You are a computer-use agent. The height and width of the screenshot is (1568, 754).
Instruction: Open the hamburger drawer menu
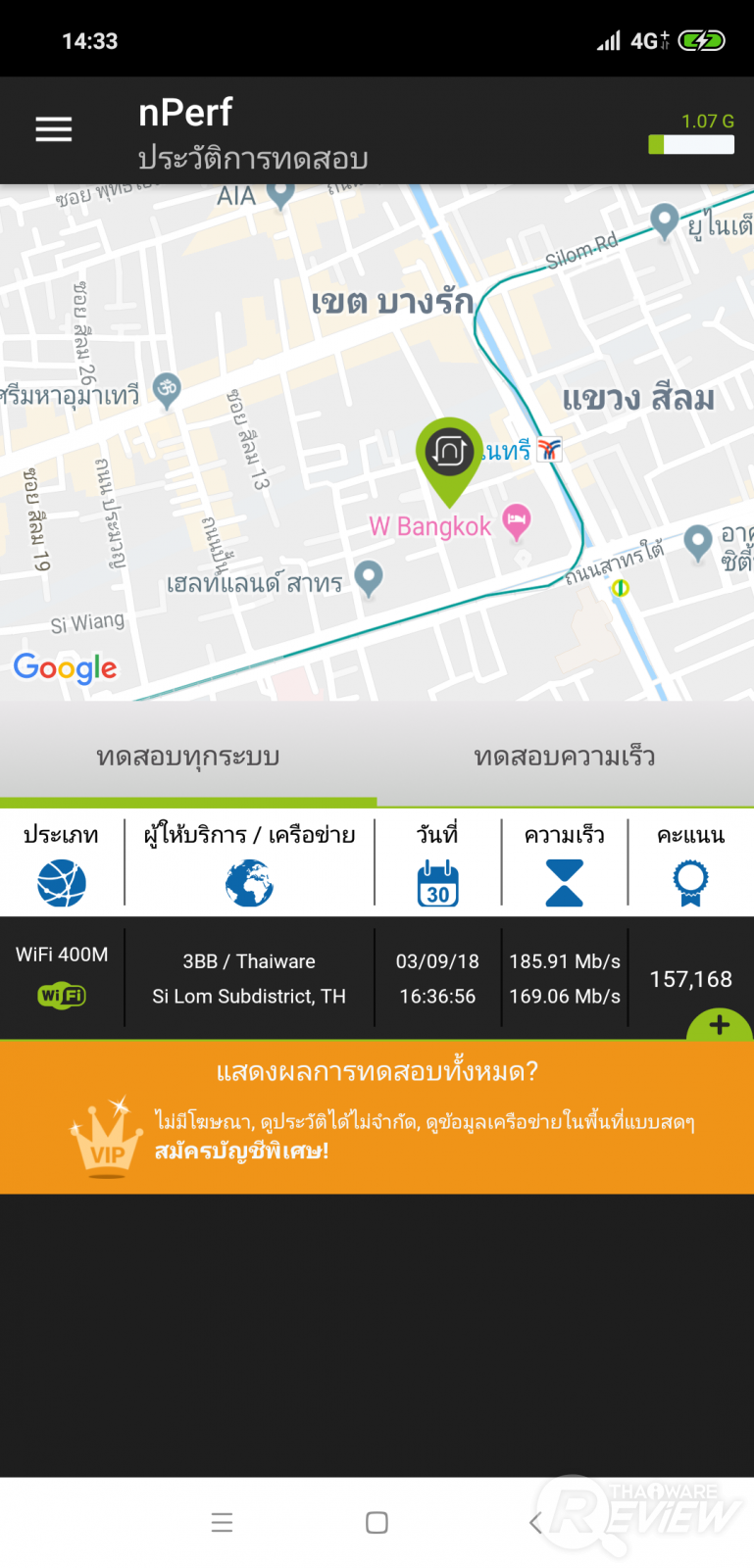click(x=54, y=129)
